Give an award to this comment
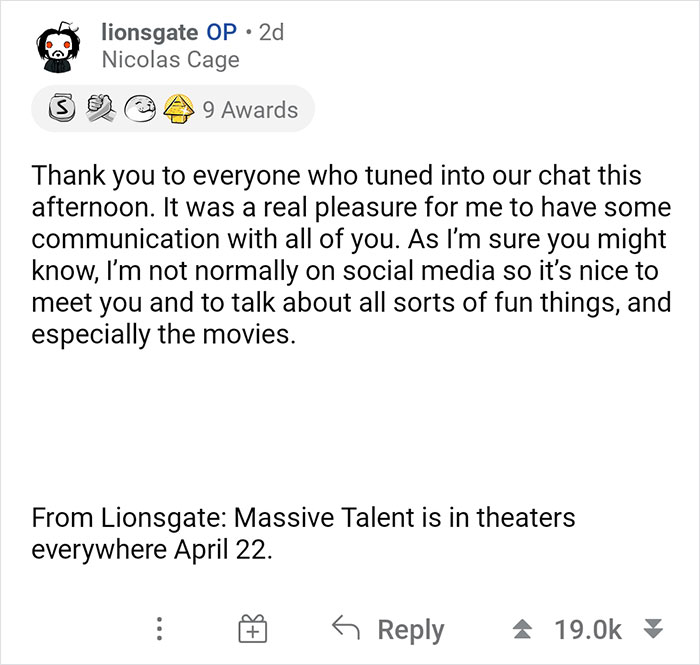Image resolution: width=700 pixels, height=665 pixels. click(253, 629)
